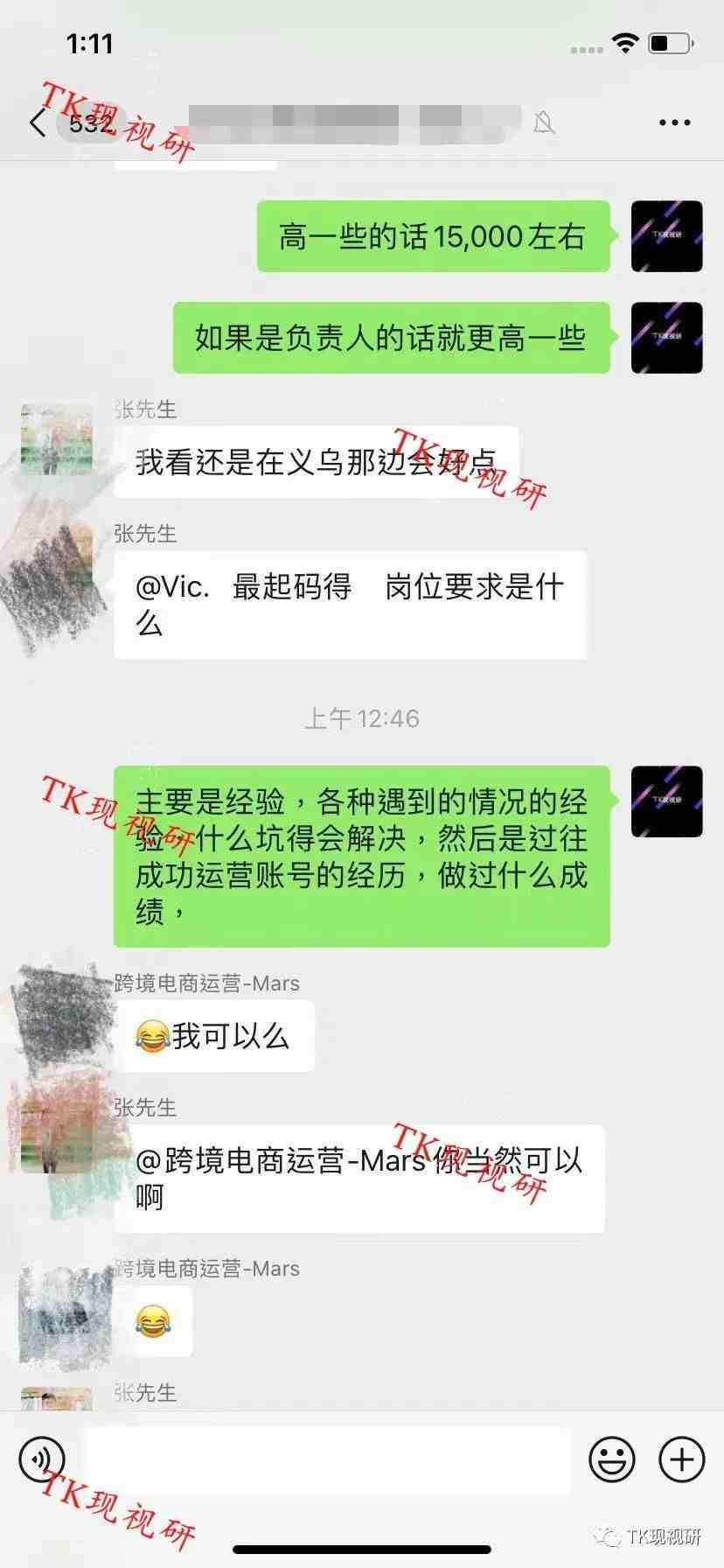The image size is (724, 1568).
Task: Open the plus attachments menu
Action: [x=681, y=1459]
